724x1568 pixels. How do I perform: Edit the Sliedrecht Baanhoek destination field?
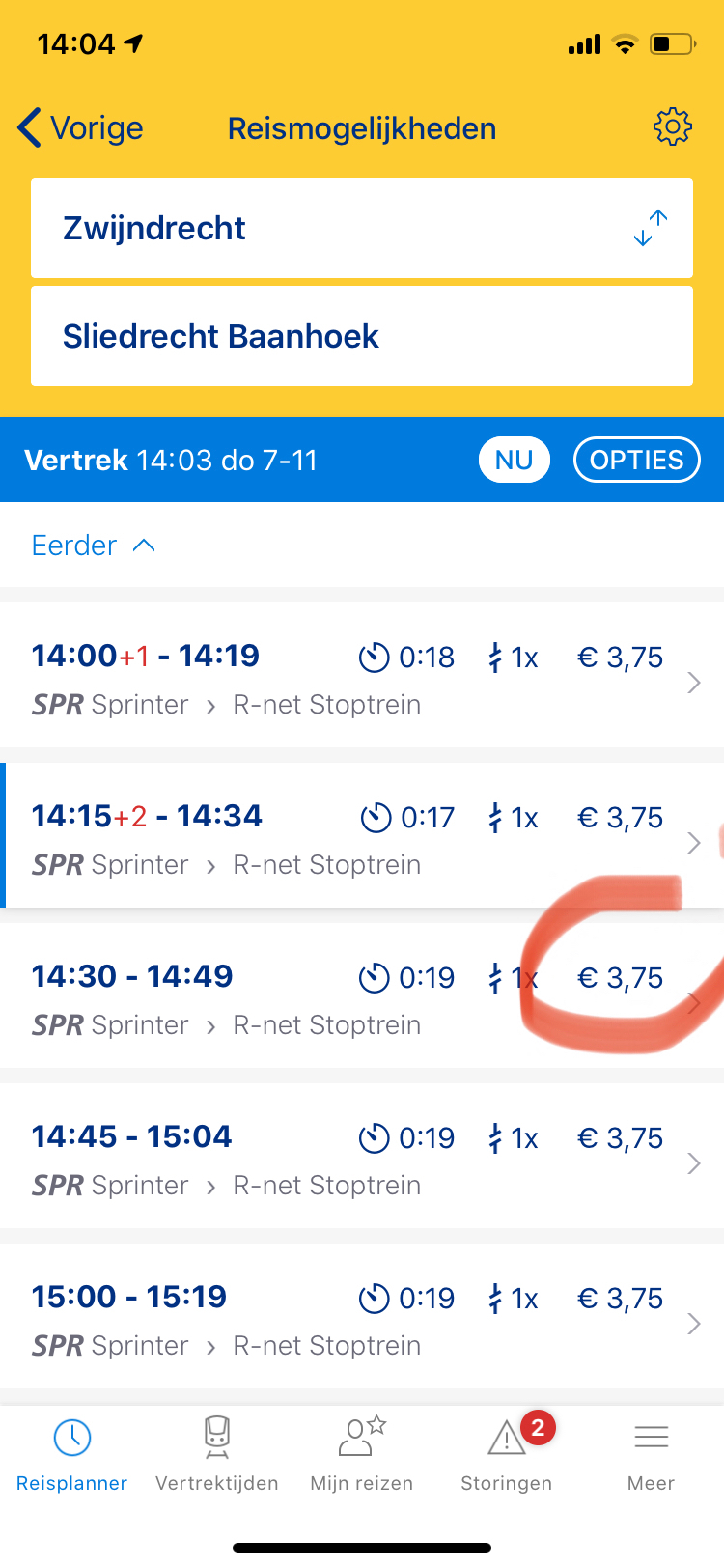(362, 336)
